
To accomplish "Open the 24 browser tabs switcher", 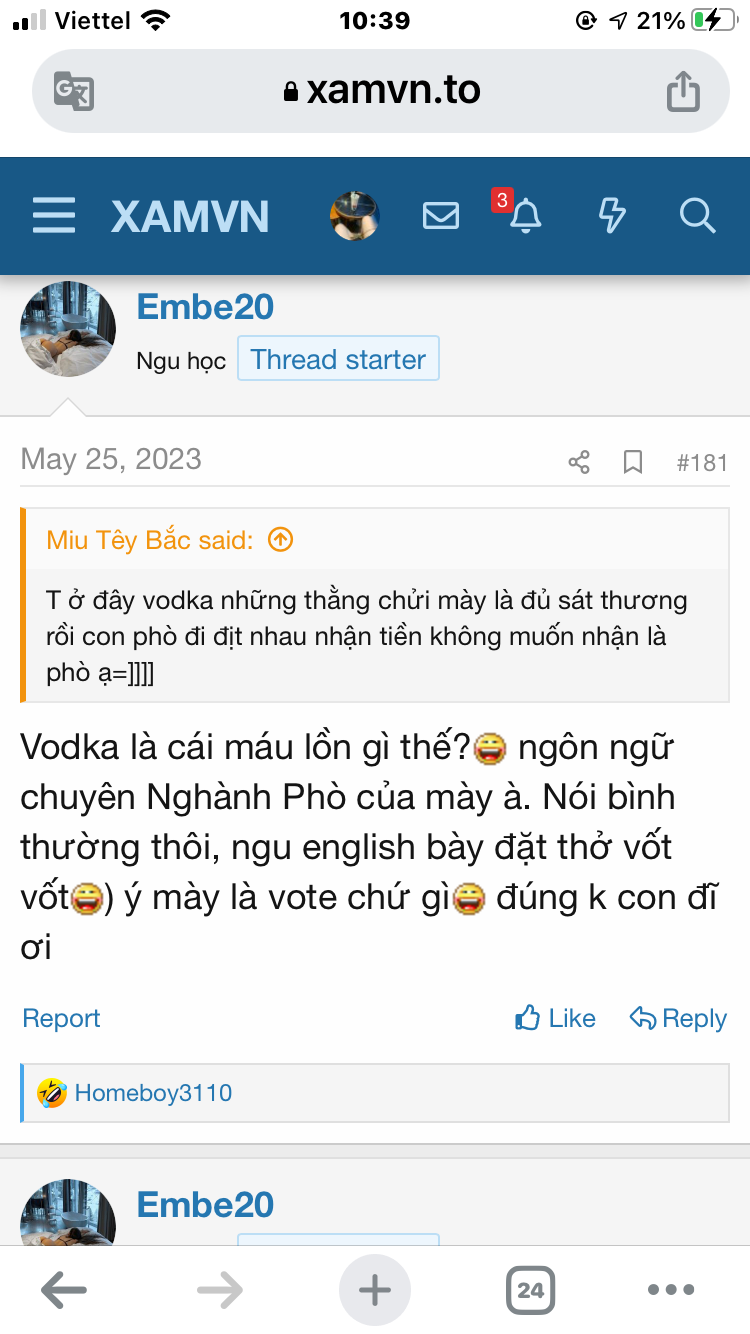I will pos(530,1290).
